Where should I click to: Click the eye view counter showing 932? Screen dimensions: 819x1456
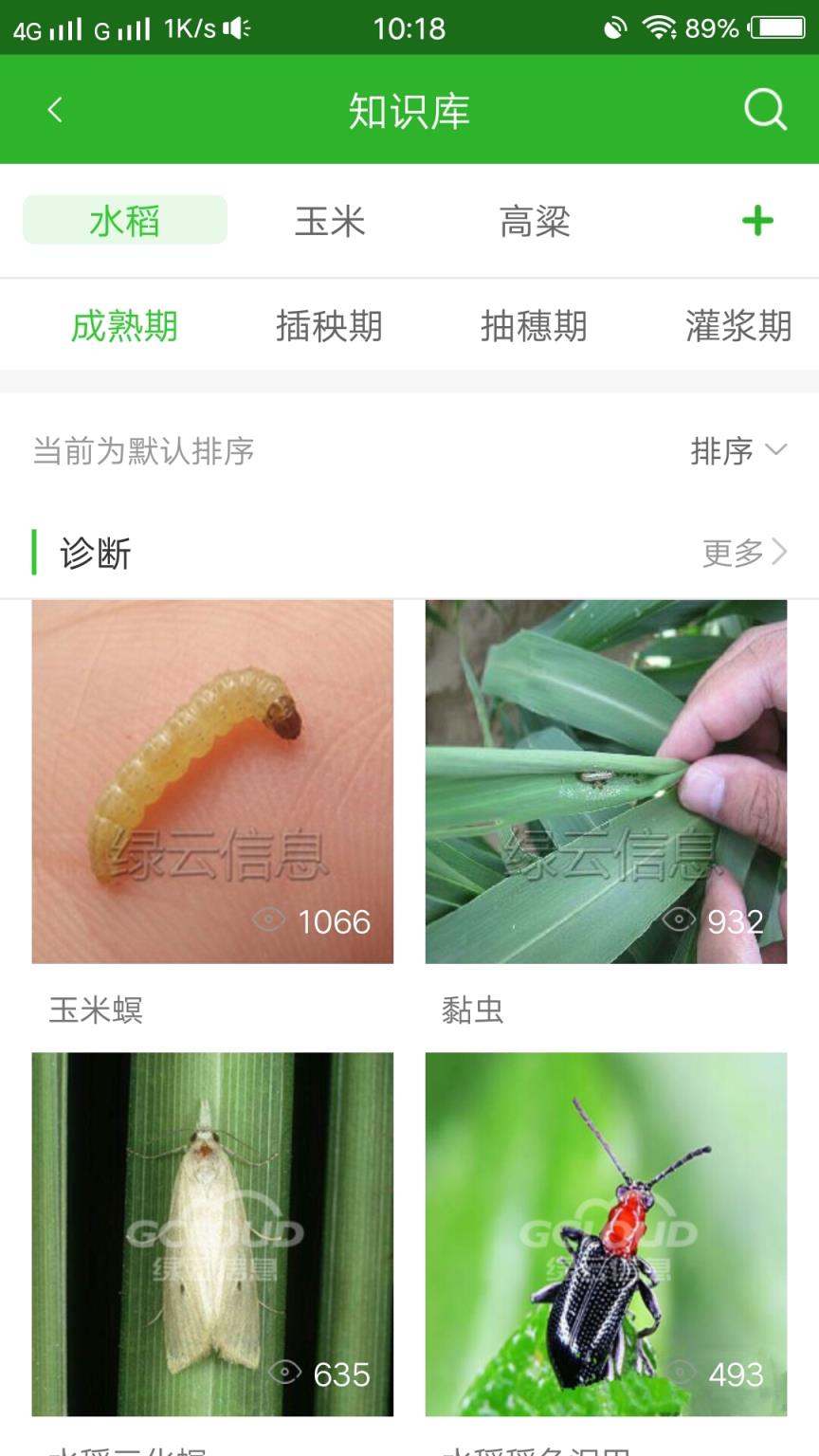(x=711, y=920)
